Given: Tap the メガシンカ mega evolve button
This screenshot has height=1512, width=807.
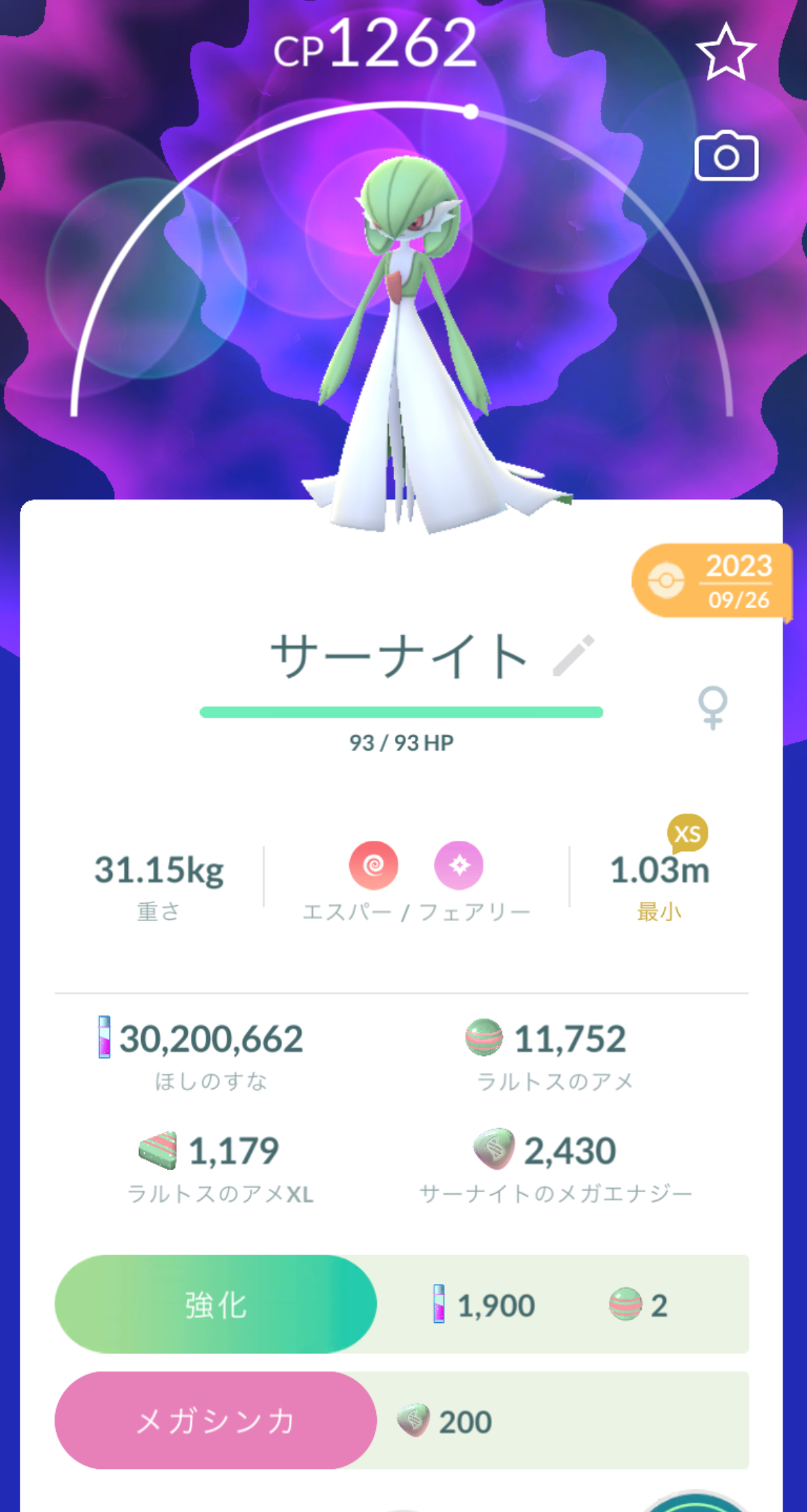Looking at the screenshot, I should pos(216,1421).
